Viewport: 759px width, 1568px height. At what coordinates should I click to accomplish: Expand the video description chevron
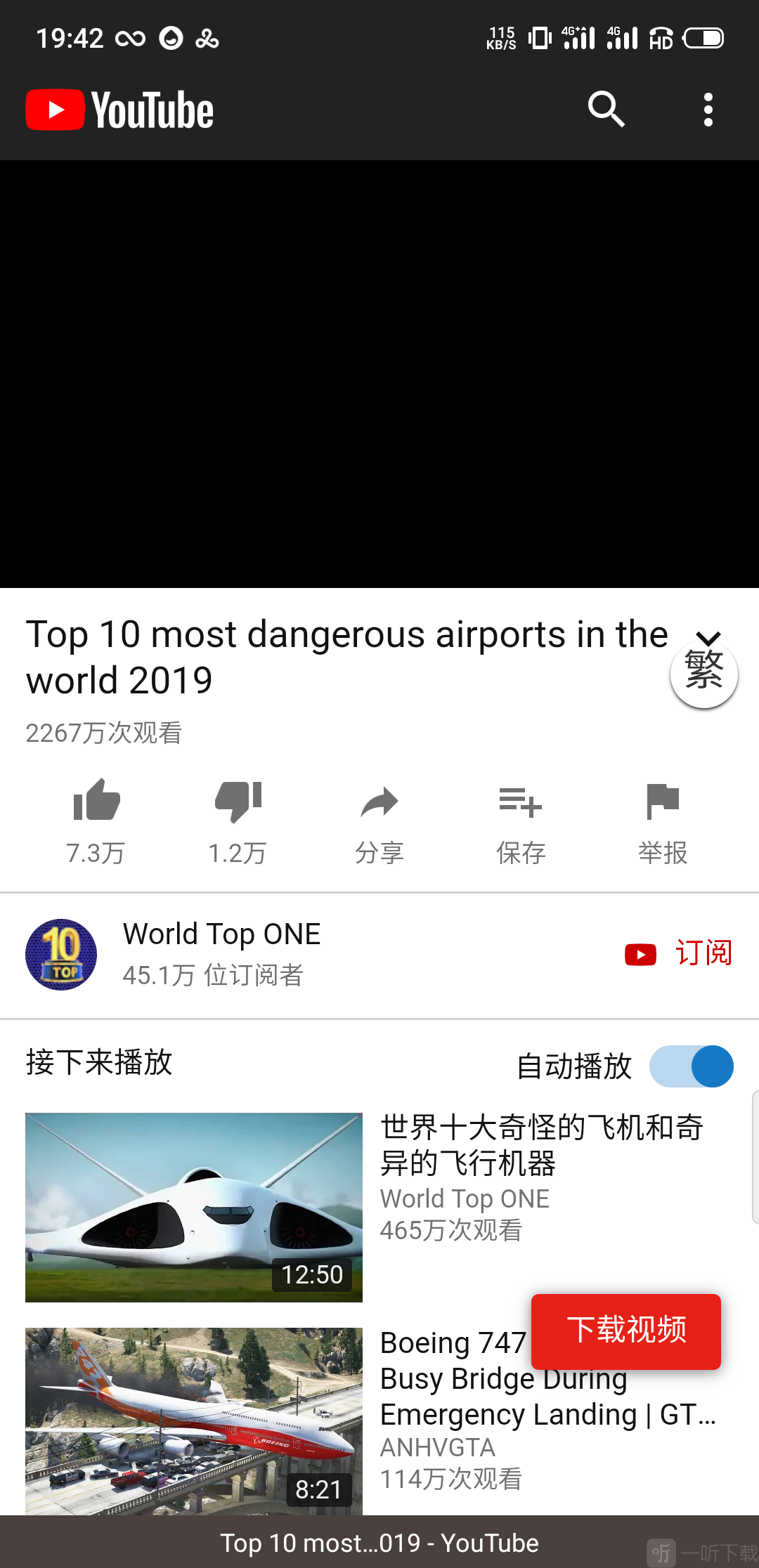click(x=710, y=638)
